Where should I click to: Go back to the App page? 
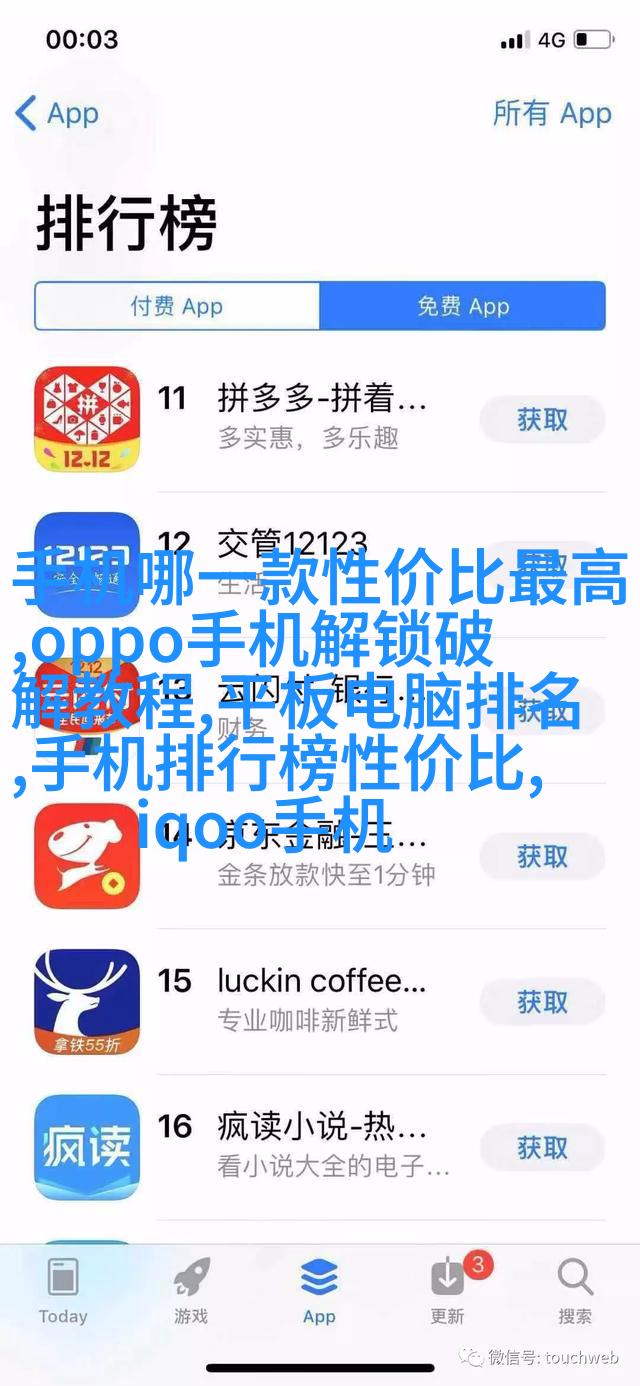click(57, 113)
